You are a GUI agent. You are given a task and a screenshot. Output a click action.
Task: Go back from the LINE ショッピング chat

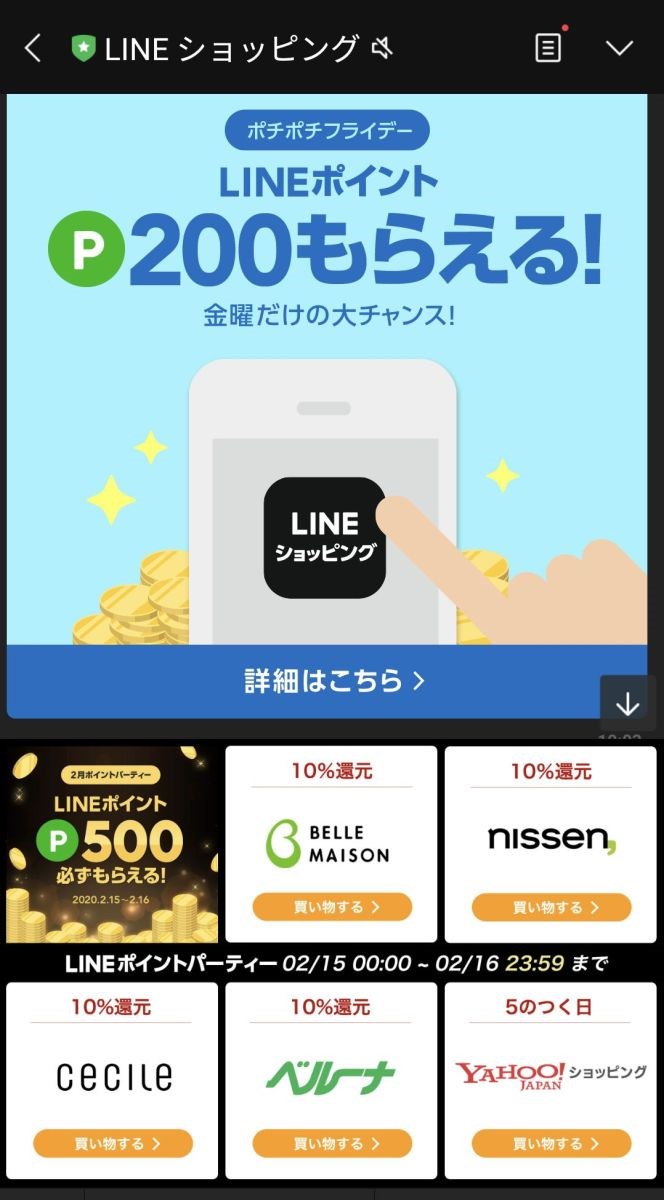click(x=33, y=48)
